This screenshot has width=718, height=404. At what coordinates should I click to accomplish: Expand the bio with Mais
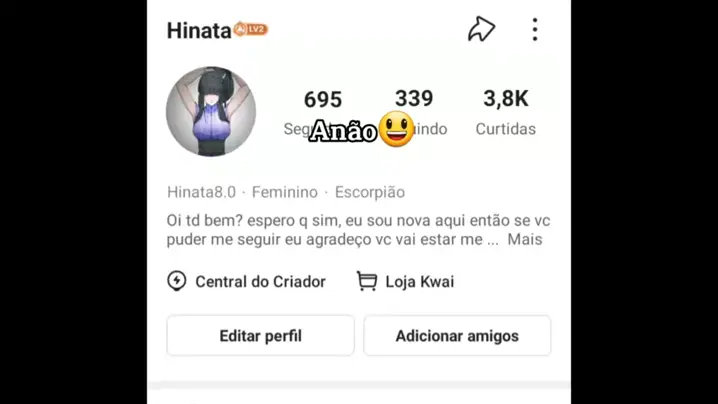coord(524,240)
